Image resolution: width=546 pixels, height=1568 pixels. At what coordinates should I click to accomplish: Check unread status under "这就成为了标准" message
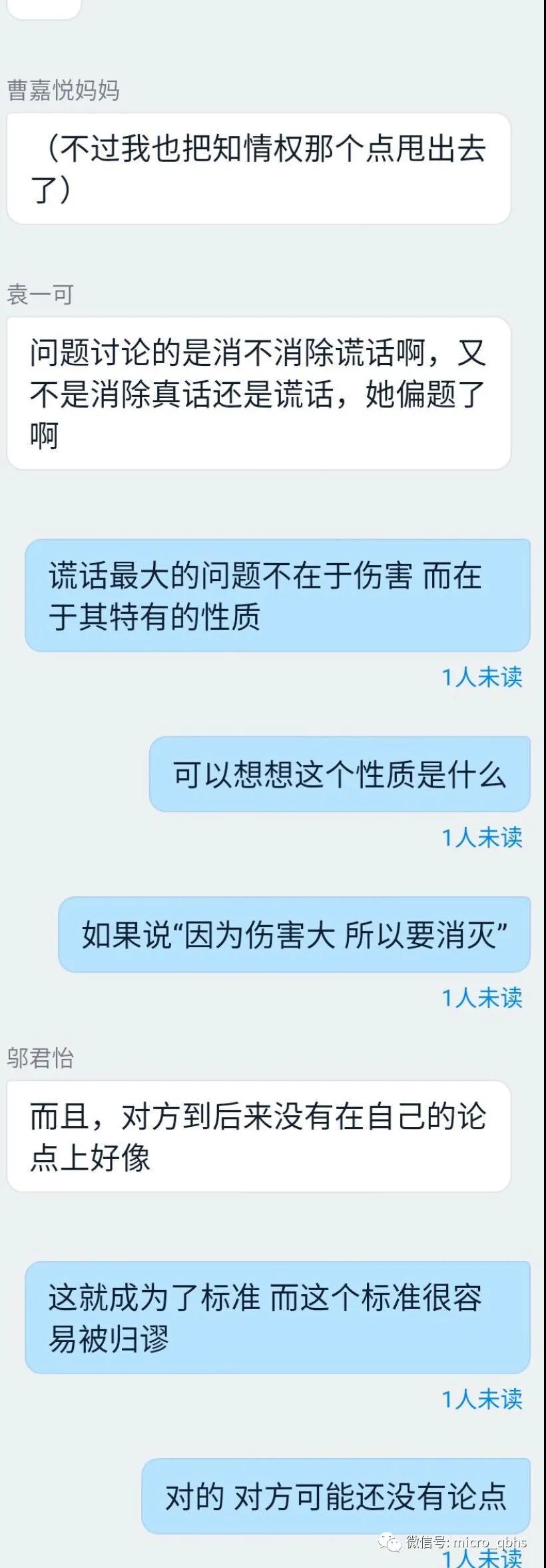482,1399
